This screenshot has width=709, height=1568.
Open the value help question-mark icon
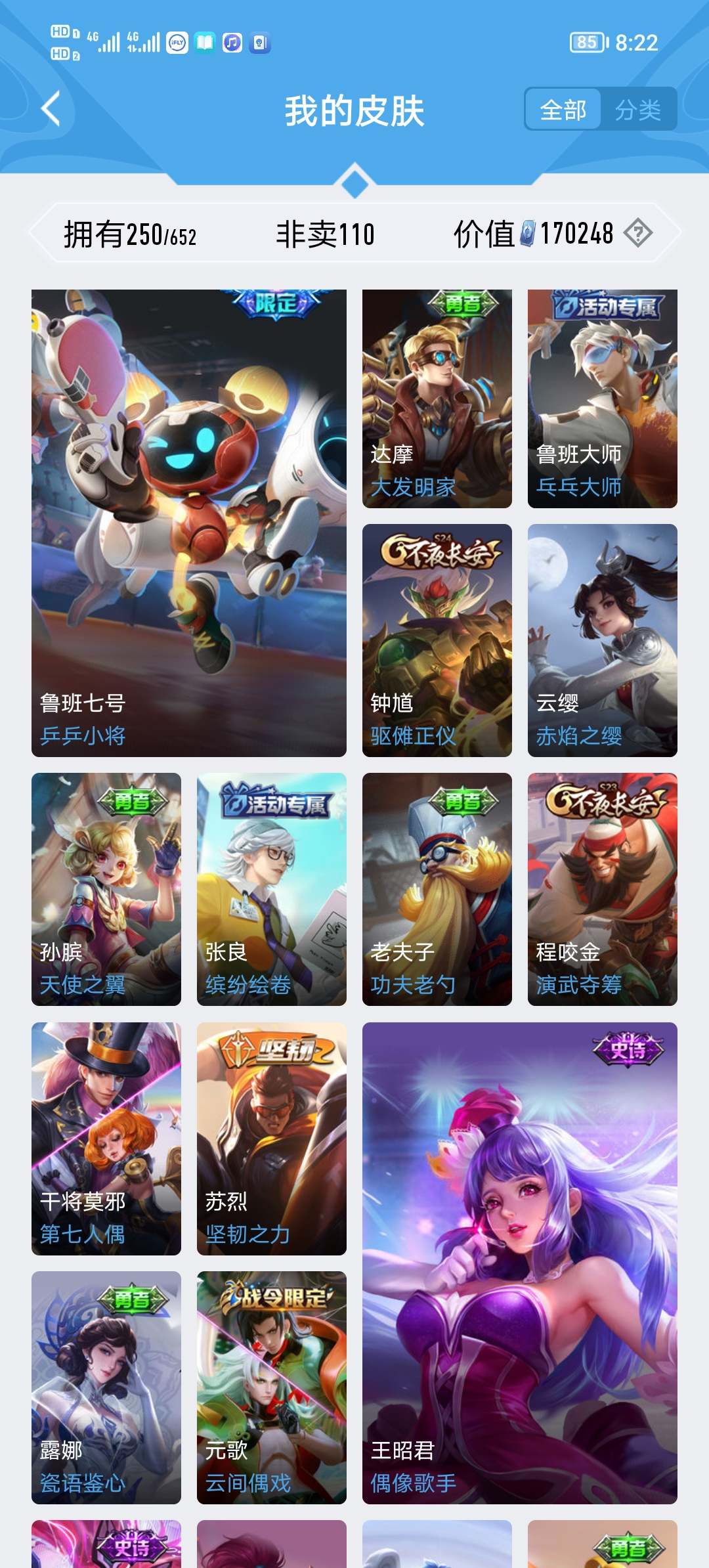(637, 233)
